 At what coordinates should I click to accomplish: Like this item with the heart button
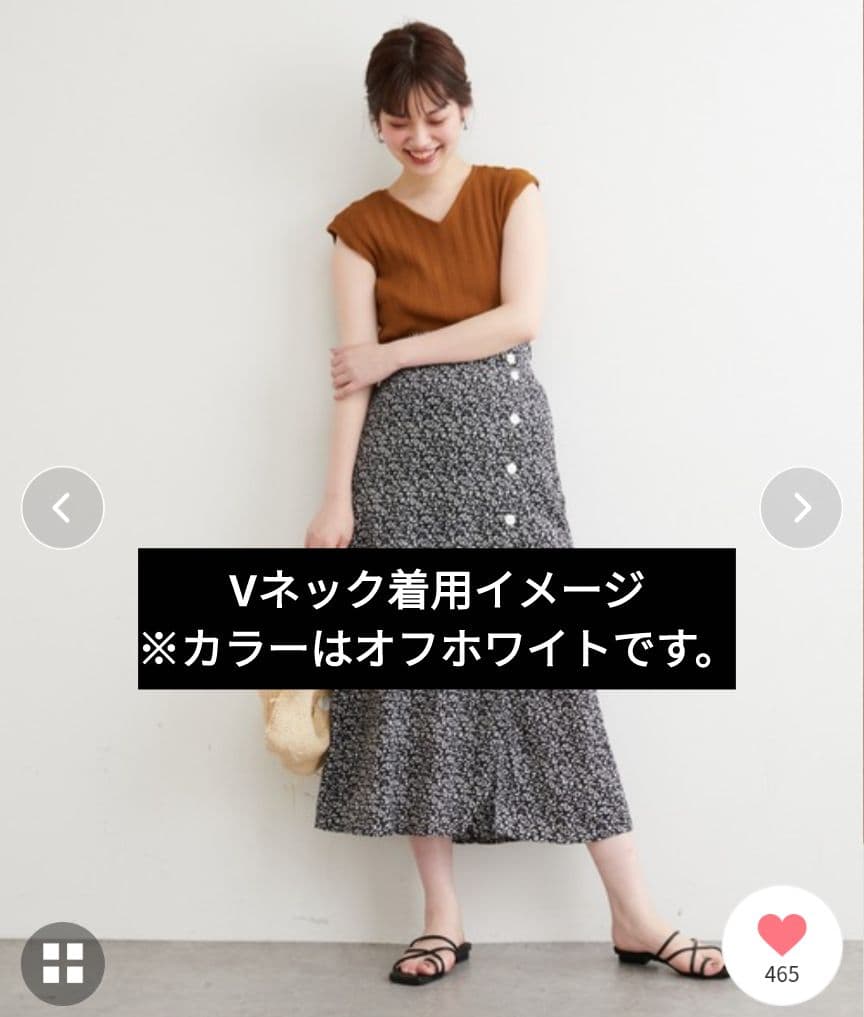point(782,946)
